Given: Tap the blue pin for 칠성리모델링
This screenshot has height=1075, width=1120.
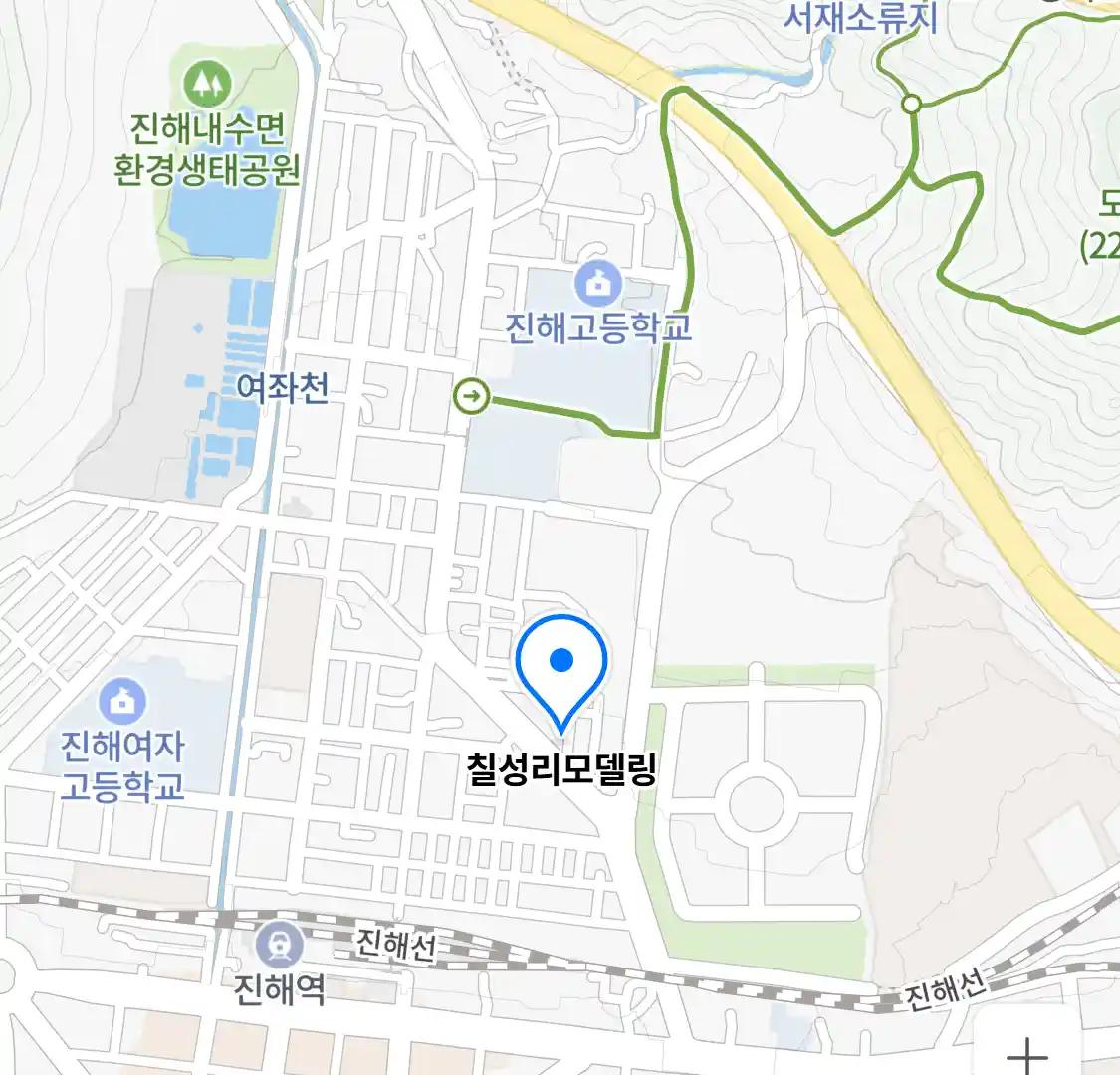Looking at the screenshot, I should coord(561,665).
